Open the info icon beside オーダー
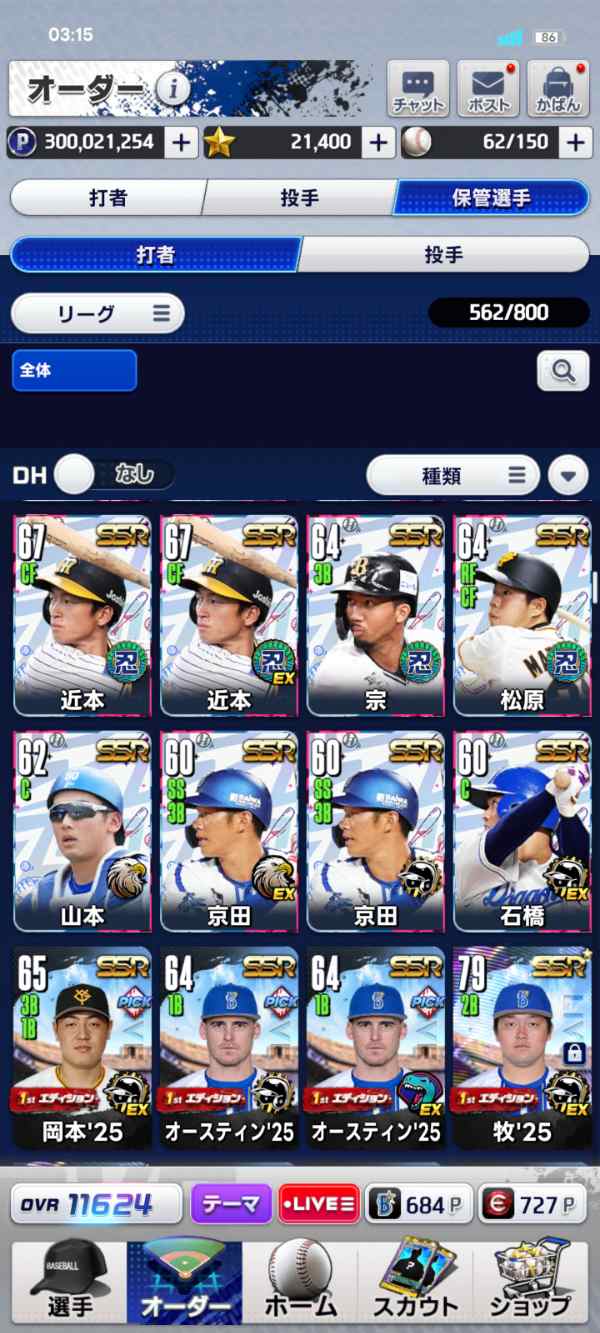 point(173,90)
